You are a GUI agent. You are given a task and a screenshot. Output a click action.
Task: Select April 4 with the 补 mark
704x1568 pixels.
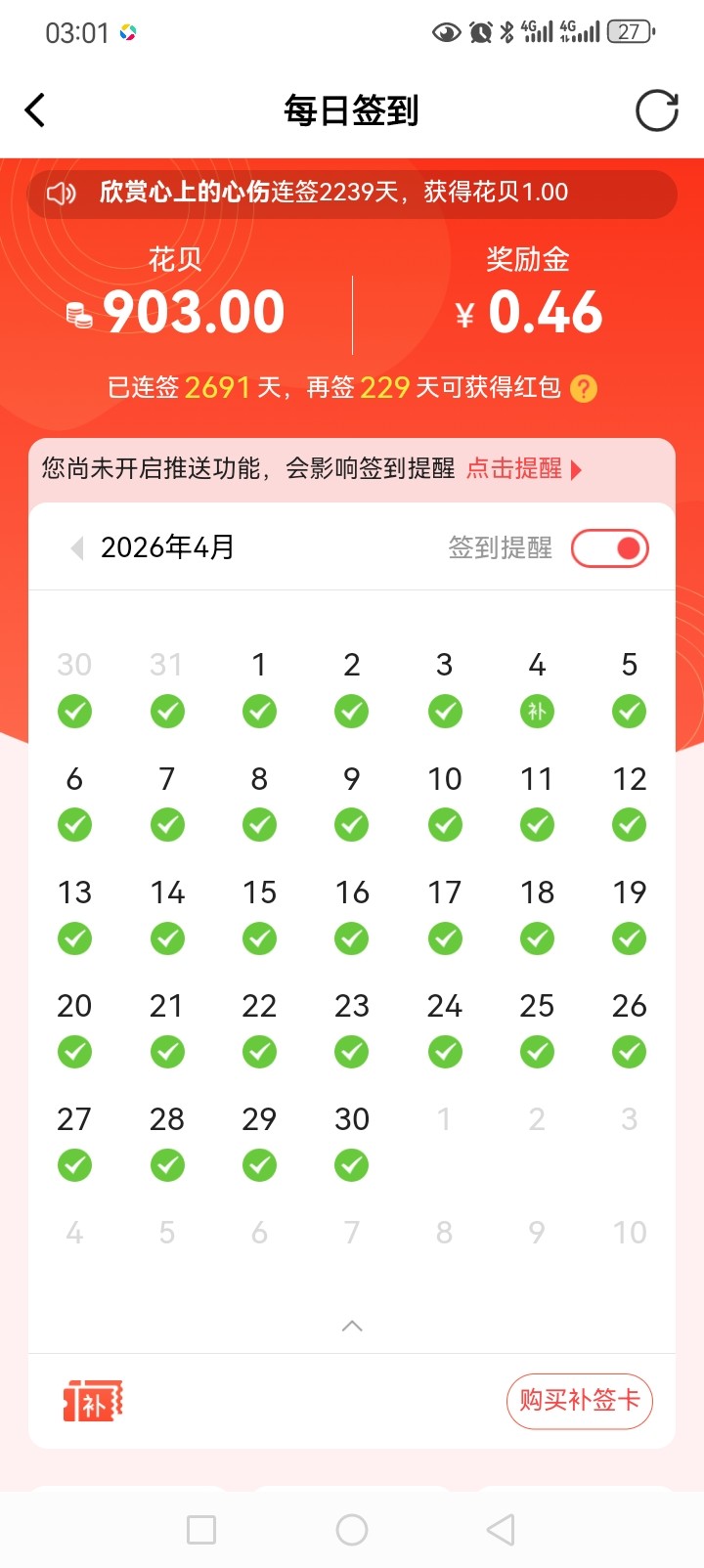[x=537, y=691]
